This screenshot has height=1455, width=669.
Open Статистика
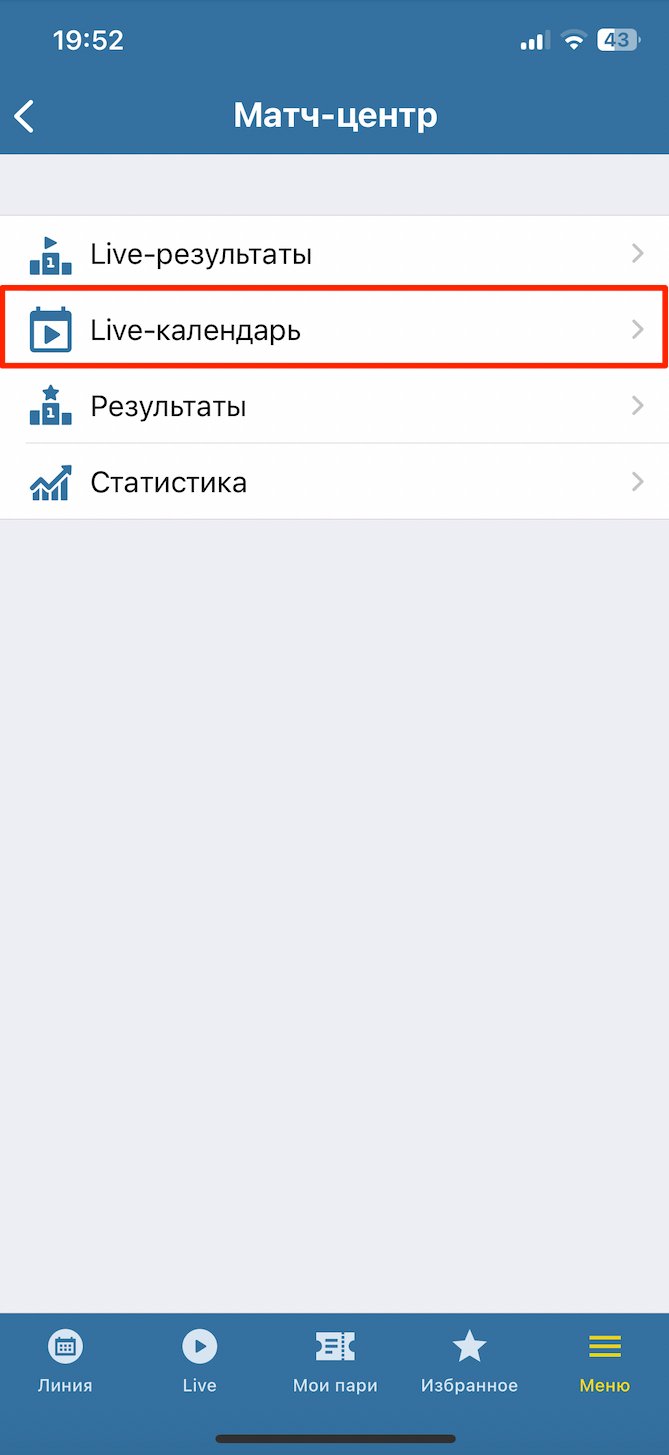pyautogui.click(x=334, y=482)
